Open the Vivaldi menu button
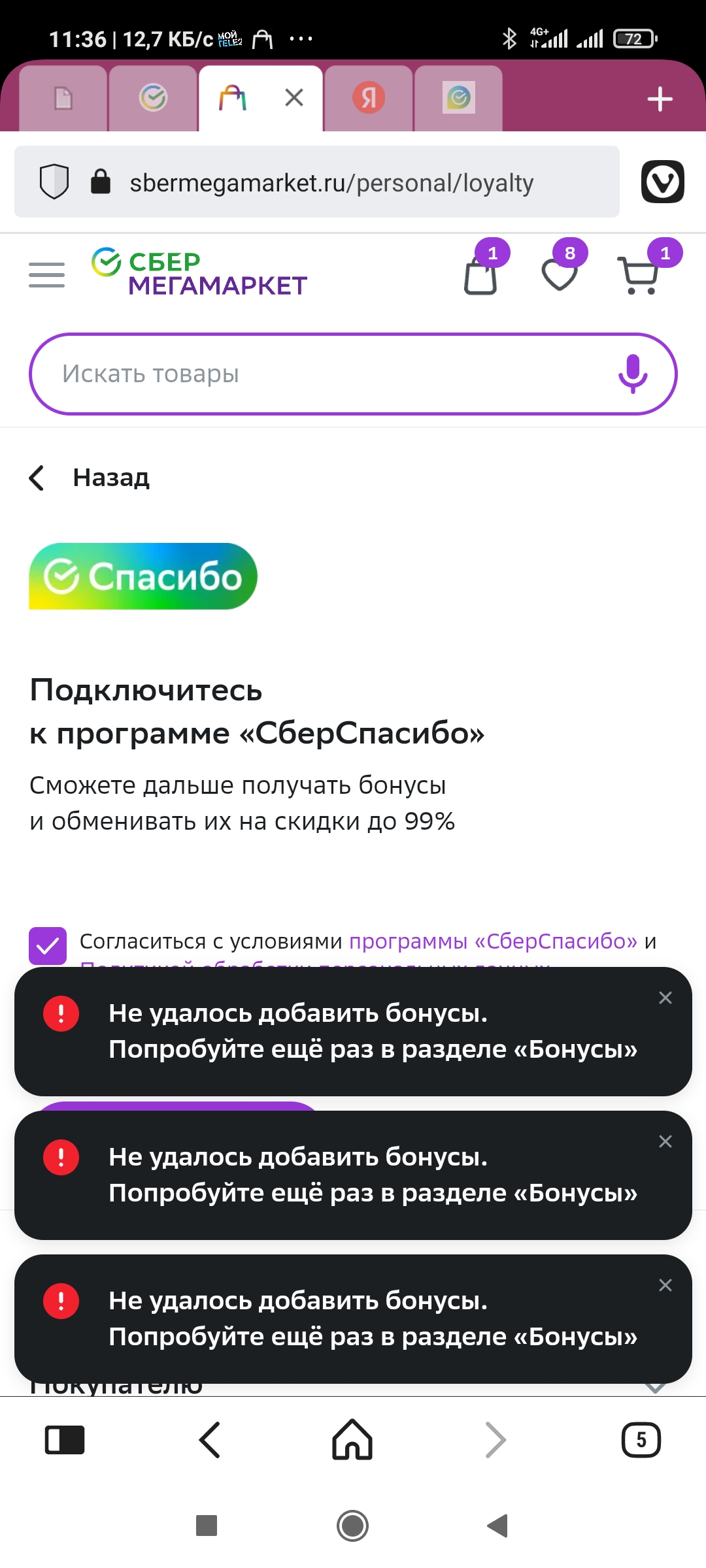706x1568 pixels. pos(662,182)
